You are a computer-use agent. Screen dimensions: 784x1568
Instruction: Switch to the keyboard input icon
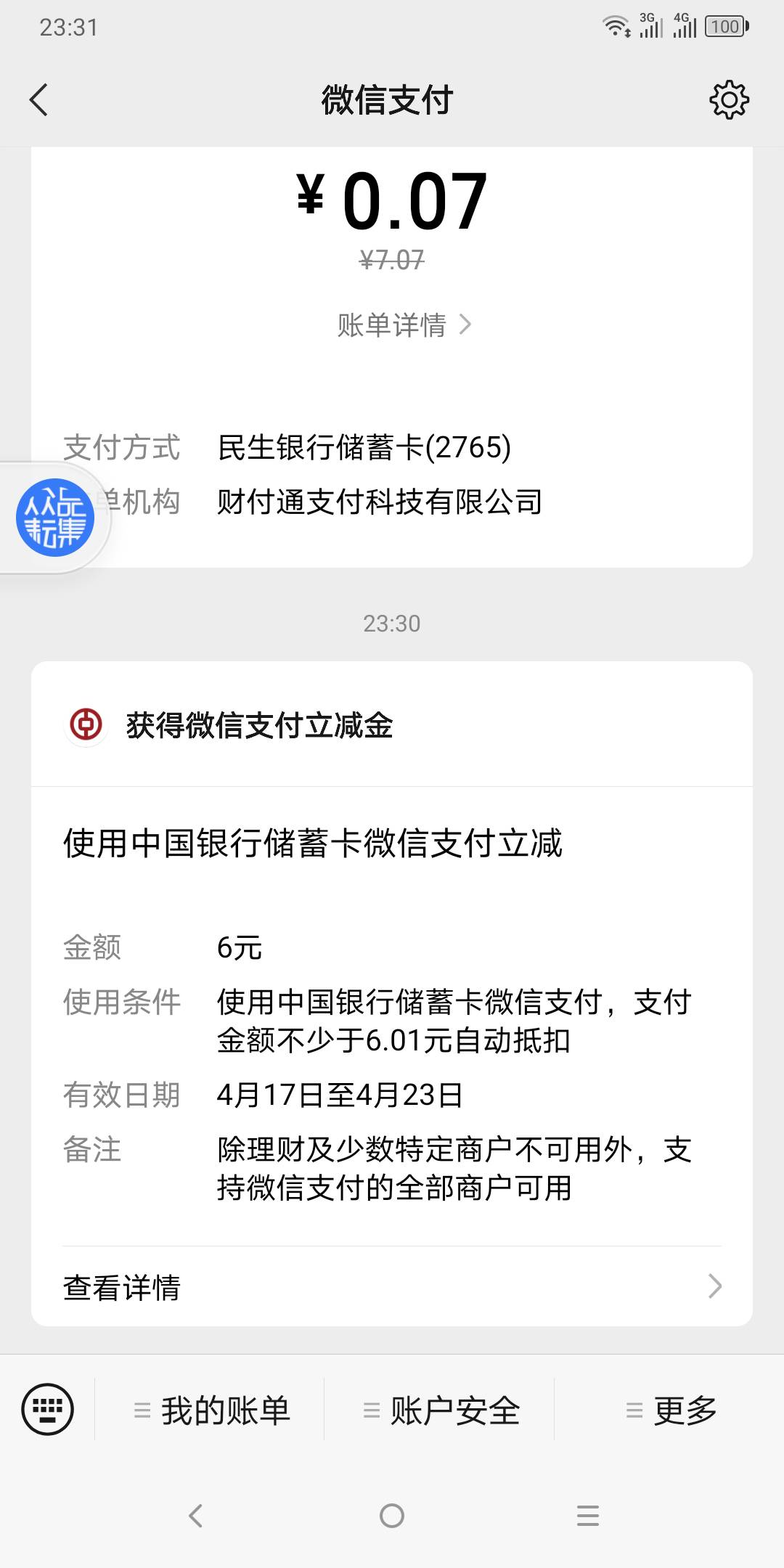[x=48, y=1409]
